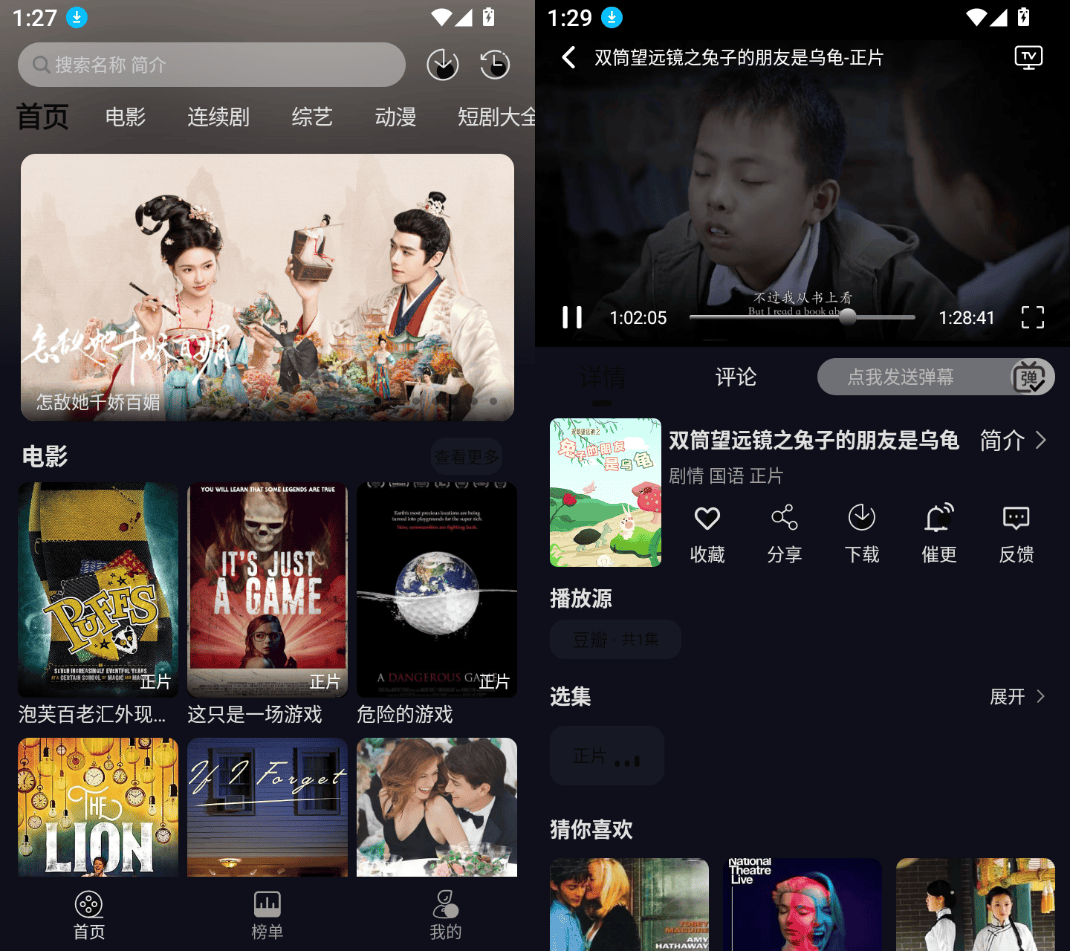This screenshot has height=951, width=1070.
Task: Switch to the 评论 tab
Action: pos(736,377)
